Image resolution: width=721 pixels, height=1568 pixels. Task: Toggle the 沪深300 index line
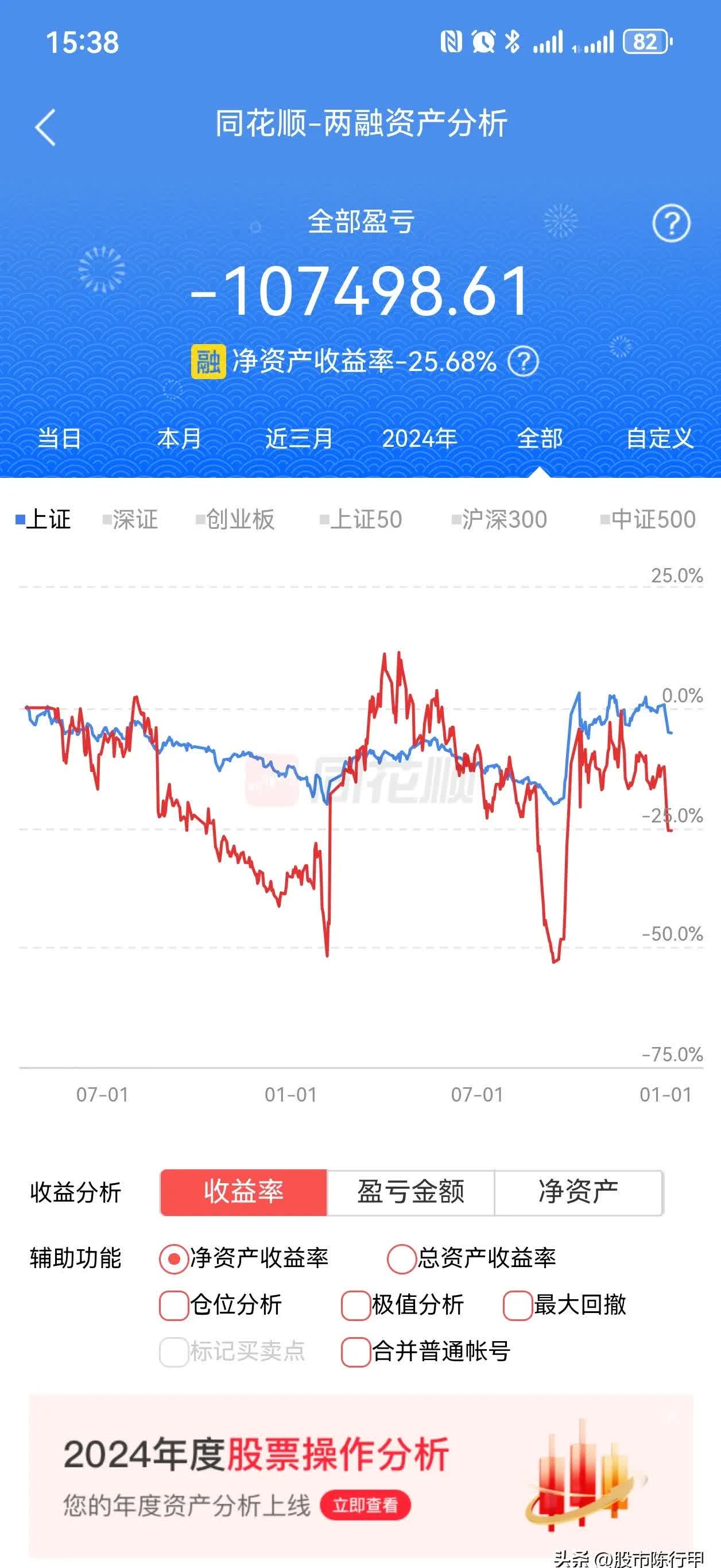tap(499, 519)
